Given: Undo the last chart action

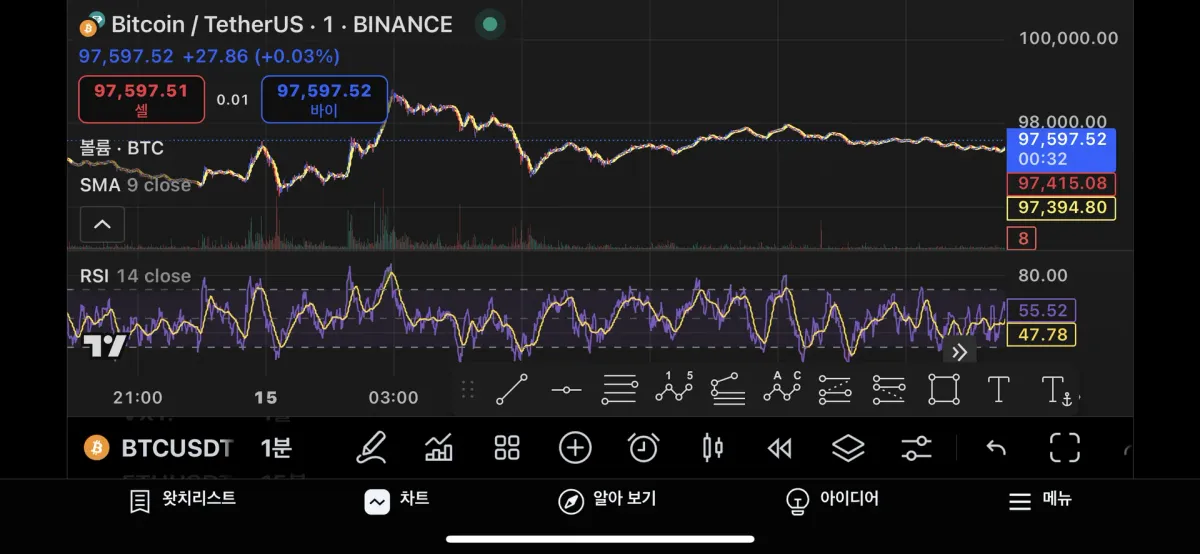Looking at the screenshot, I should [x=995, y=448].
